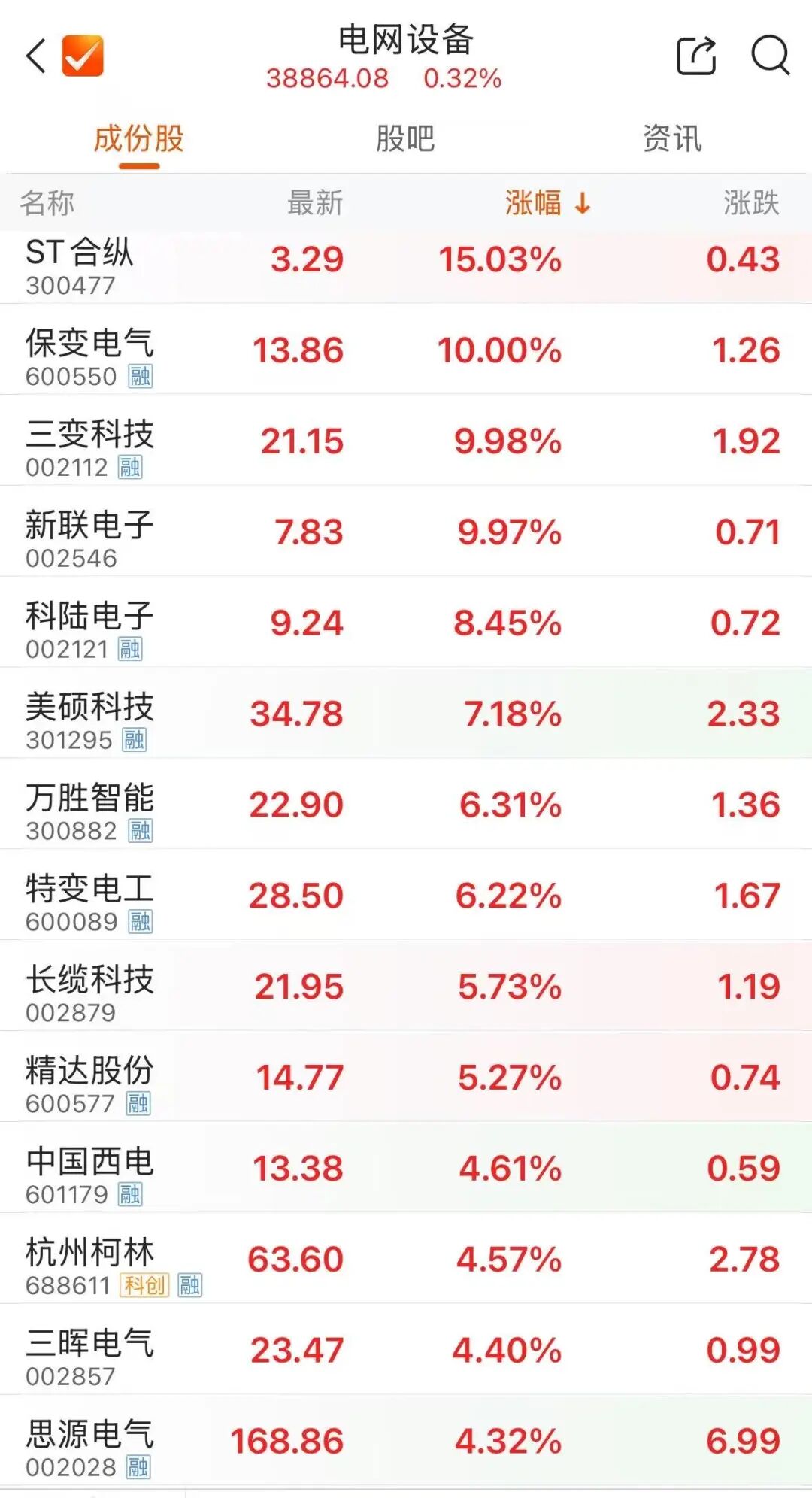Sort list by 涨跌 column header
The image size is (812, 1498).
(x=750, y=203)
